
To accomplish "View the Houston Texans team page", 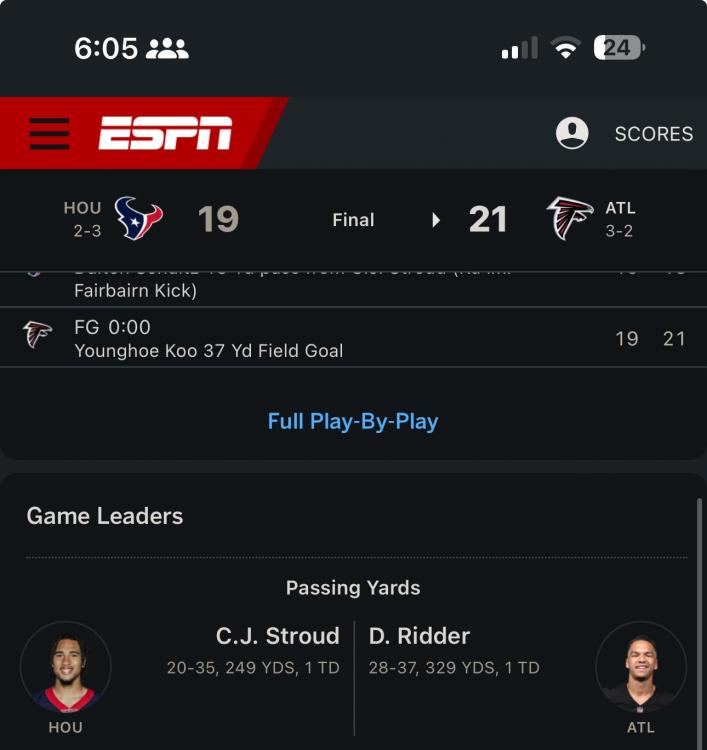I will coord(138,218).
